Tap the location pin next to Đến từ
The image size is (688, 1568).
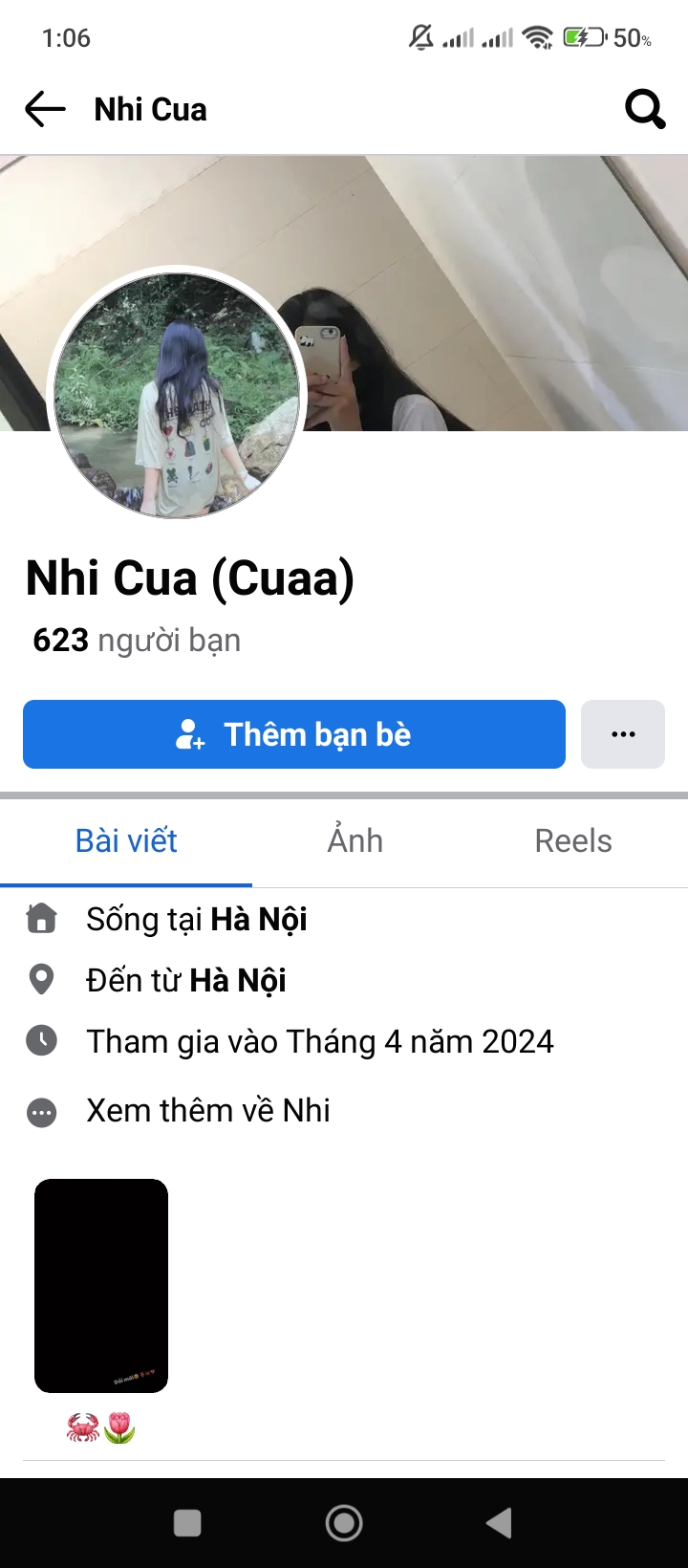click(40, 979)
